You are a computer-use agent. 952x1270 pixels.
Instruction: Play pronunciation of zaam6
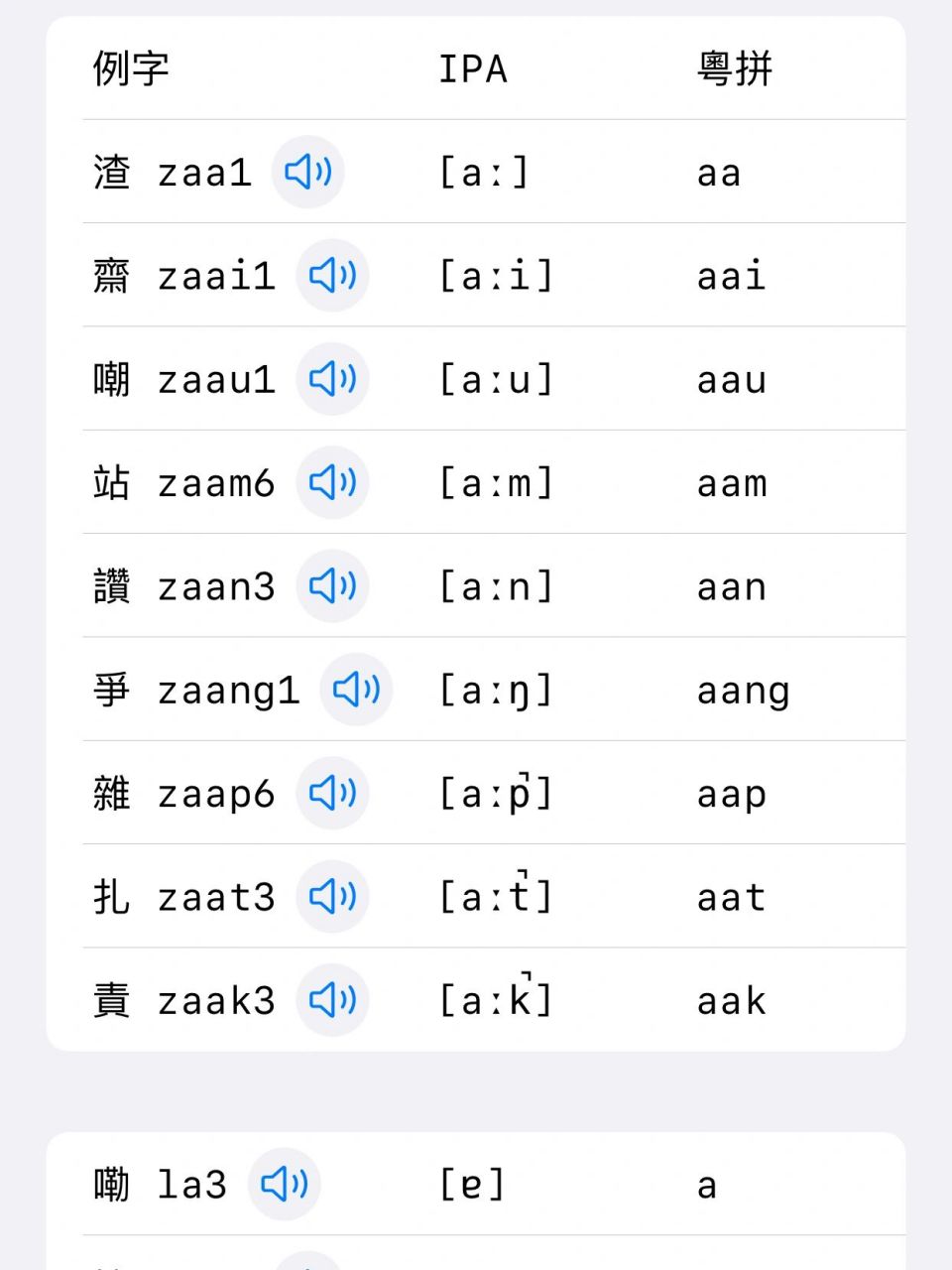coord(332,483)
